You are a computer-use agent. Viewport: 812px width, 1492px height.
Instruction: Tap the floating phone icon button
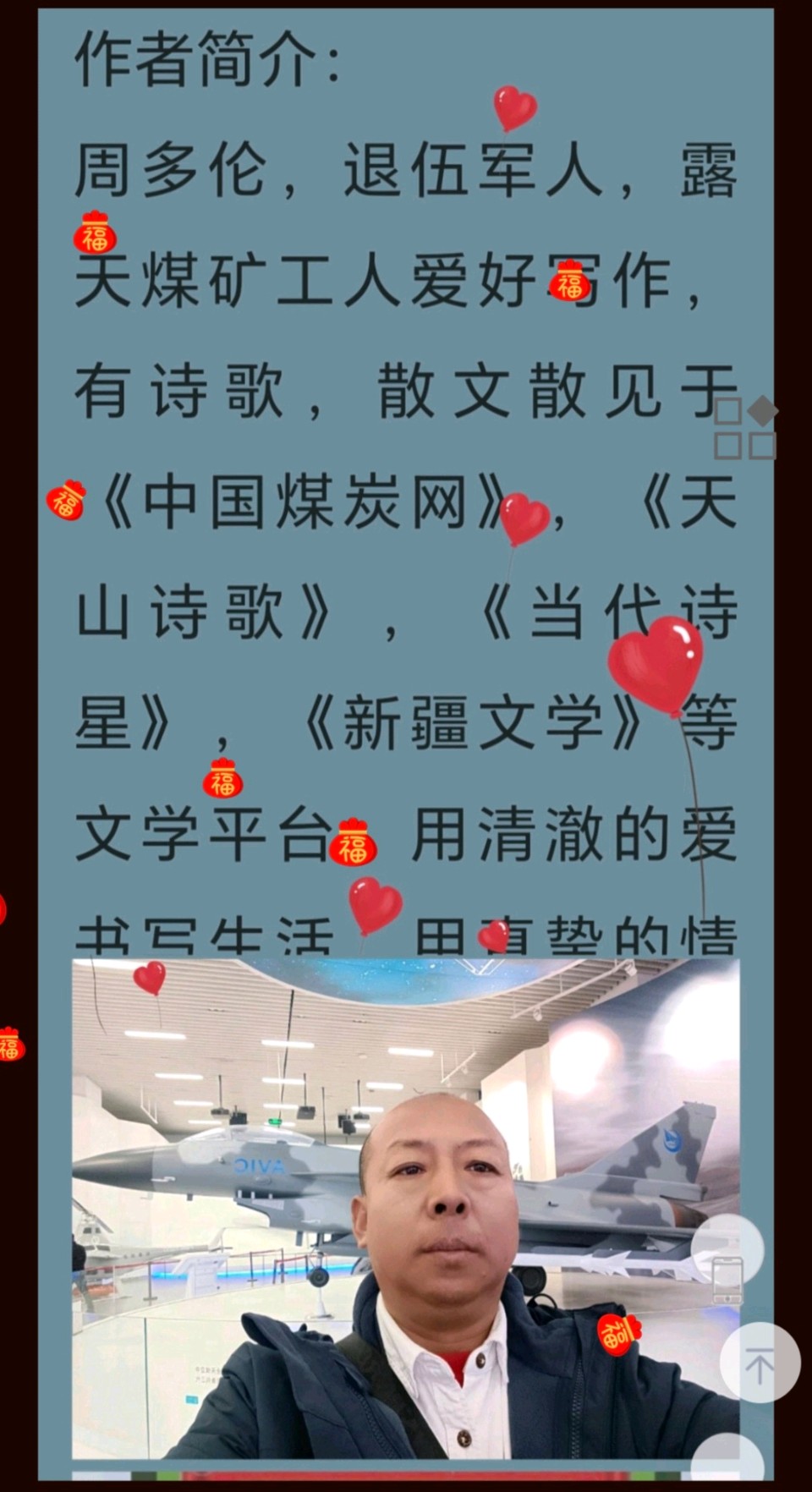[727, 1251]
